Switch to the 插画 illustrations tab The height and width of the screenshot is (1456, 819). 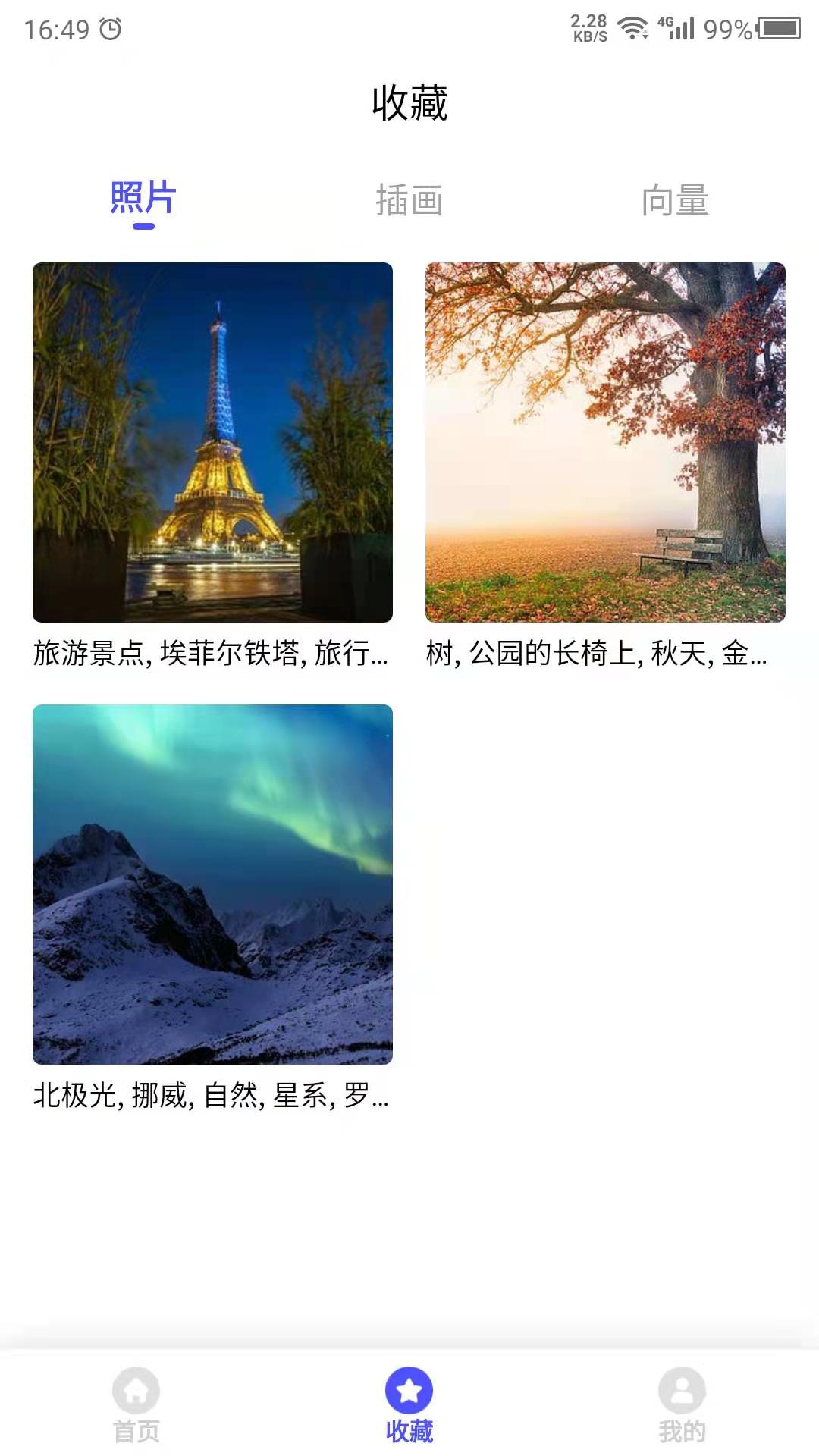(x=409, y=199)
